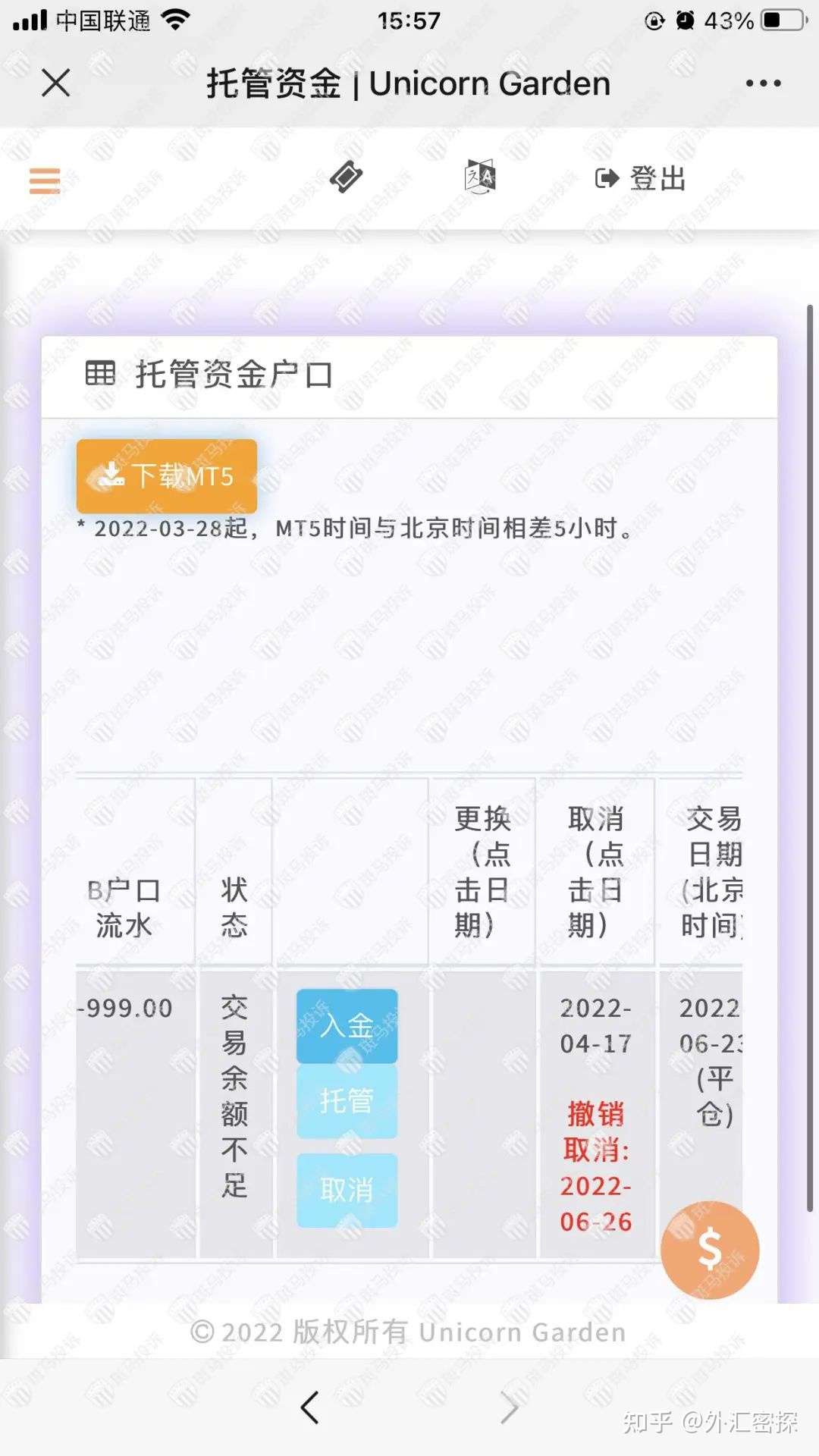Tap the 取消 cancel button

click(347, 1190)
